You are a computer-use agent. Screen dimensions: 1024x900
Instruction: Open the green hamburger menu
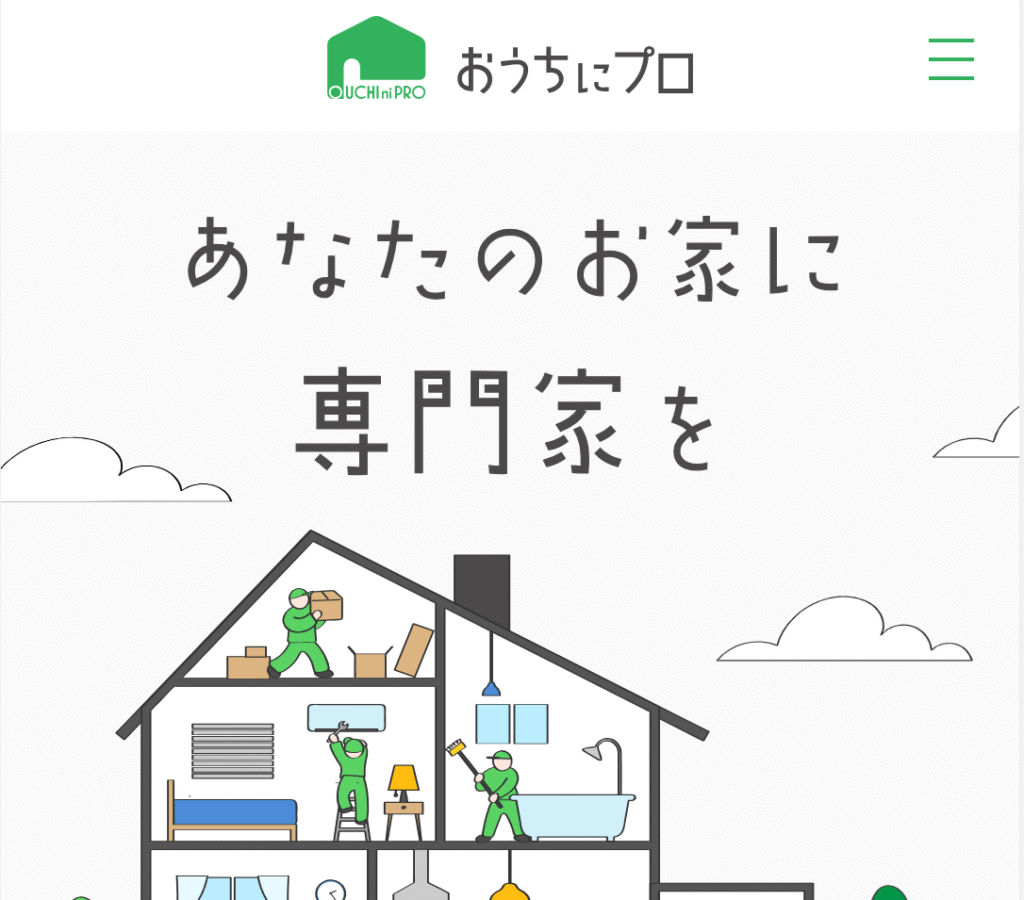click(950, 60)
